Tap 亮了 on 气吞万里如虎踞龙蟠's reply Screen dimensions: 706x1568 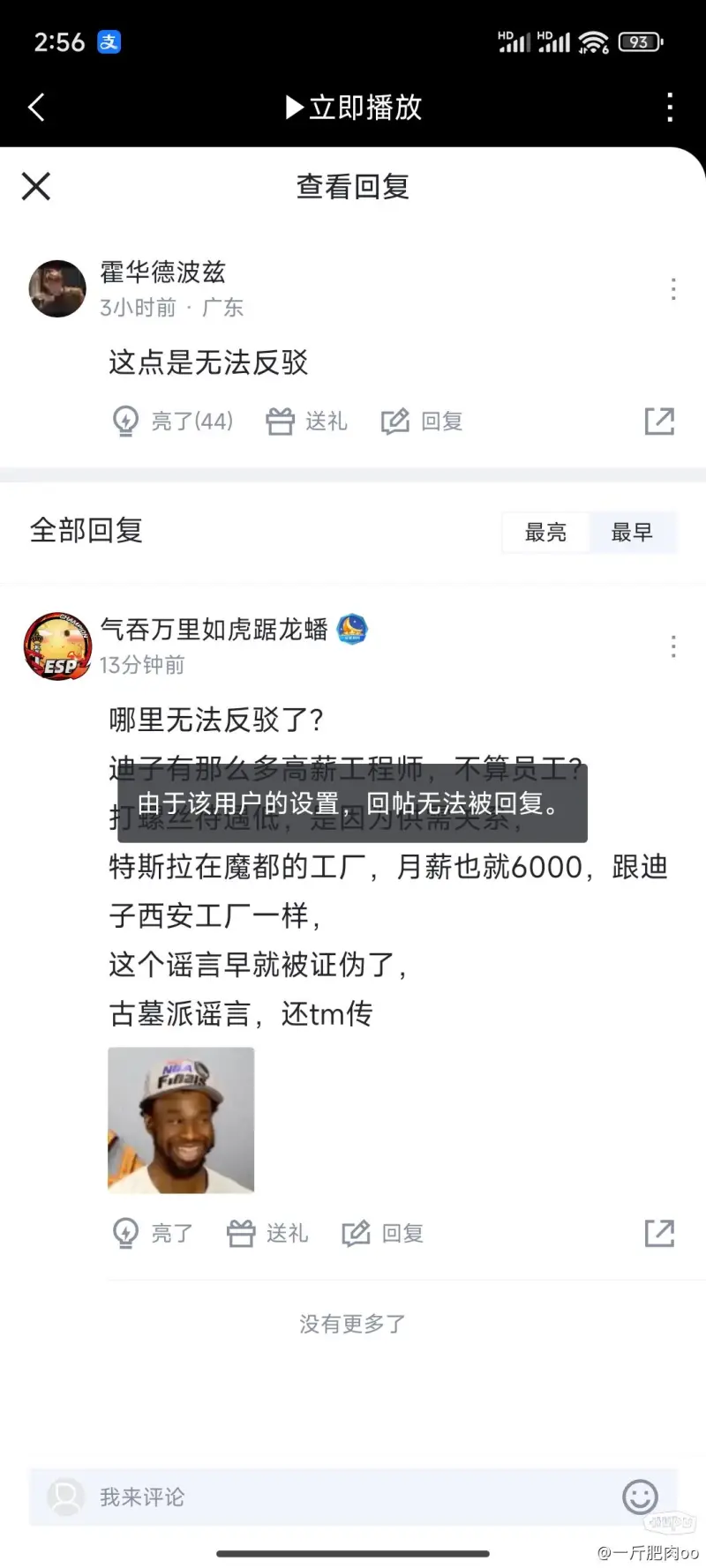point(153,1233)
